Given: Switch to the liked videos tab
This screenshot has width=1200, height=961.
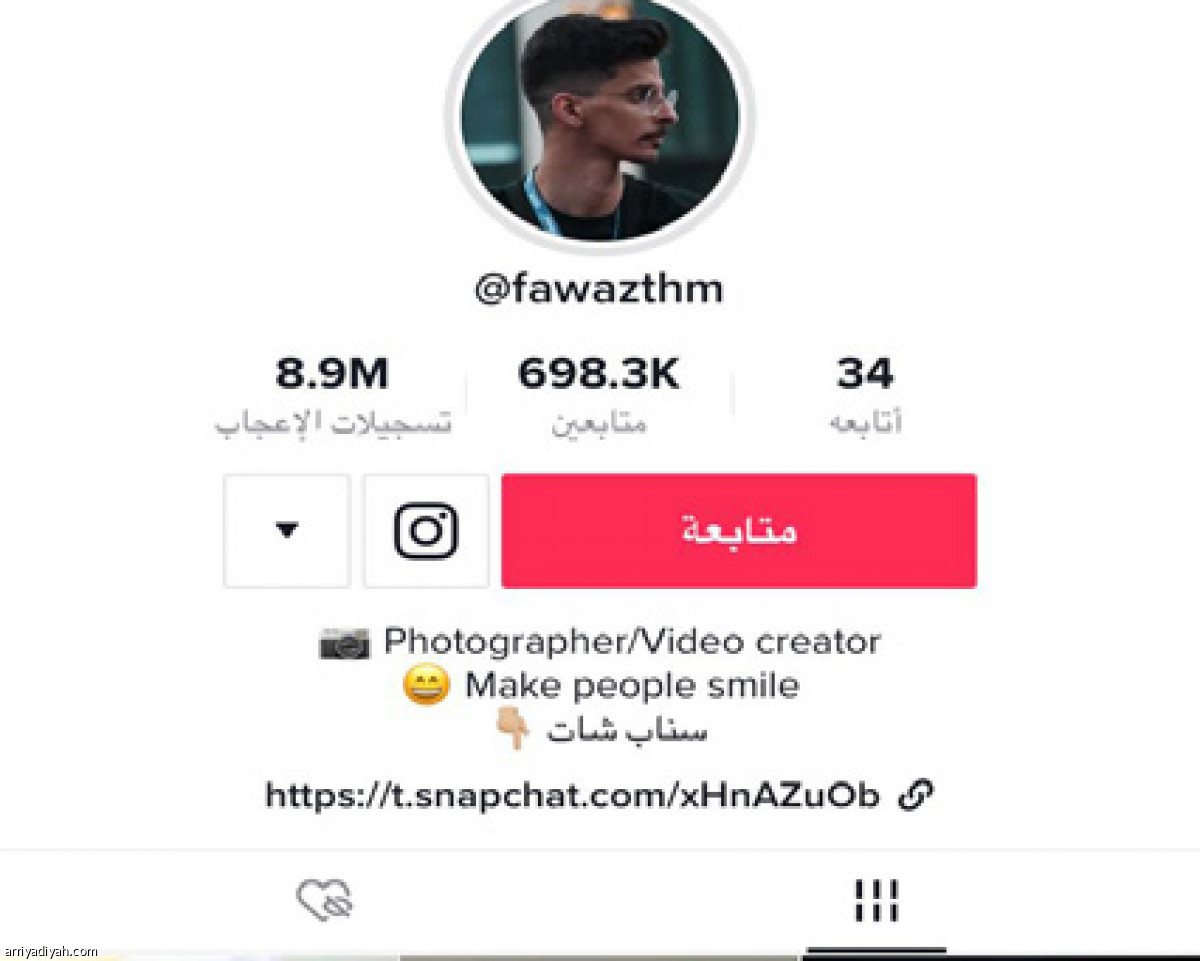Looking at the screenshot, I should [326, 901].
